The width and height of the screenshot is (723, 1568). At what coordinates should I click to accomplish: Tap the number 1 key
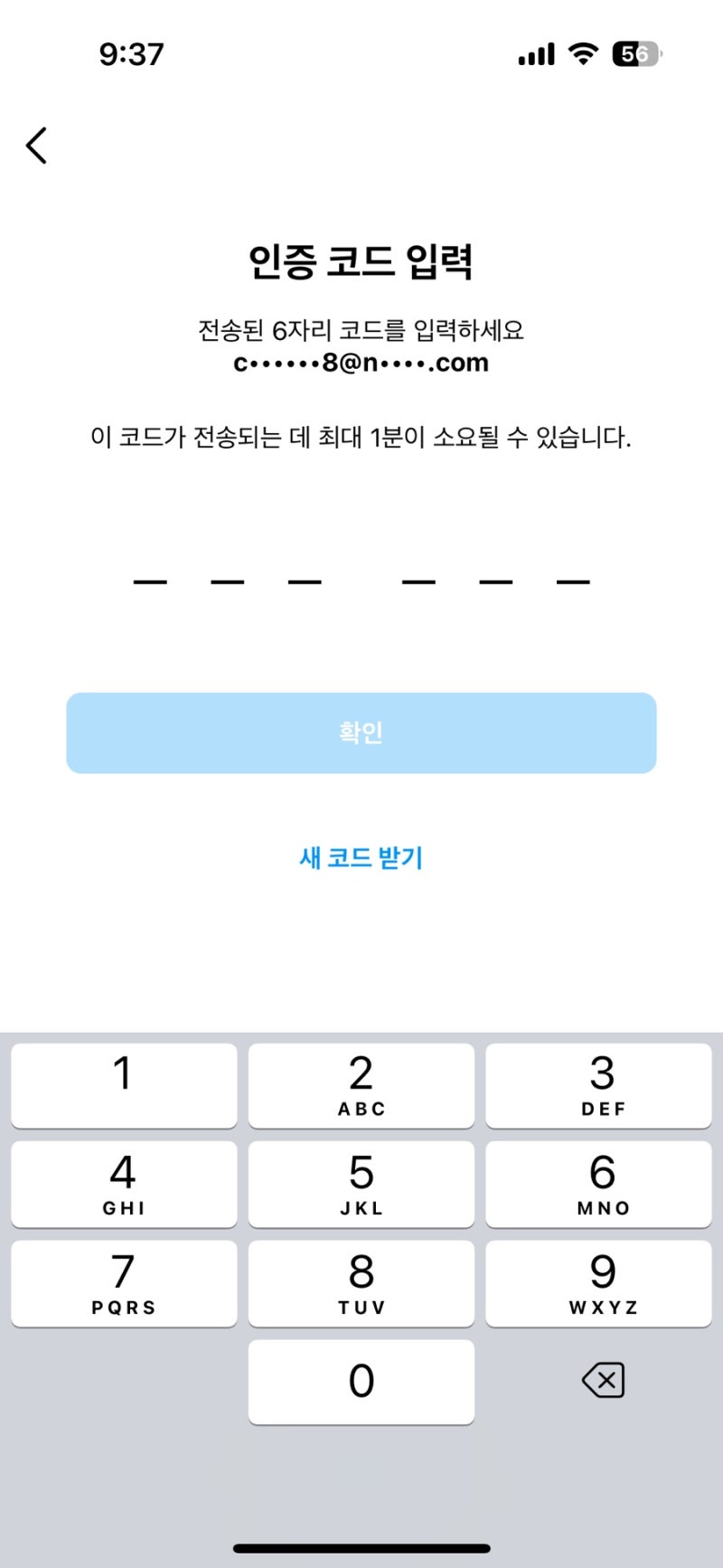[x=124, y=1085]
